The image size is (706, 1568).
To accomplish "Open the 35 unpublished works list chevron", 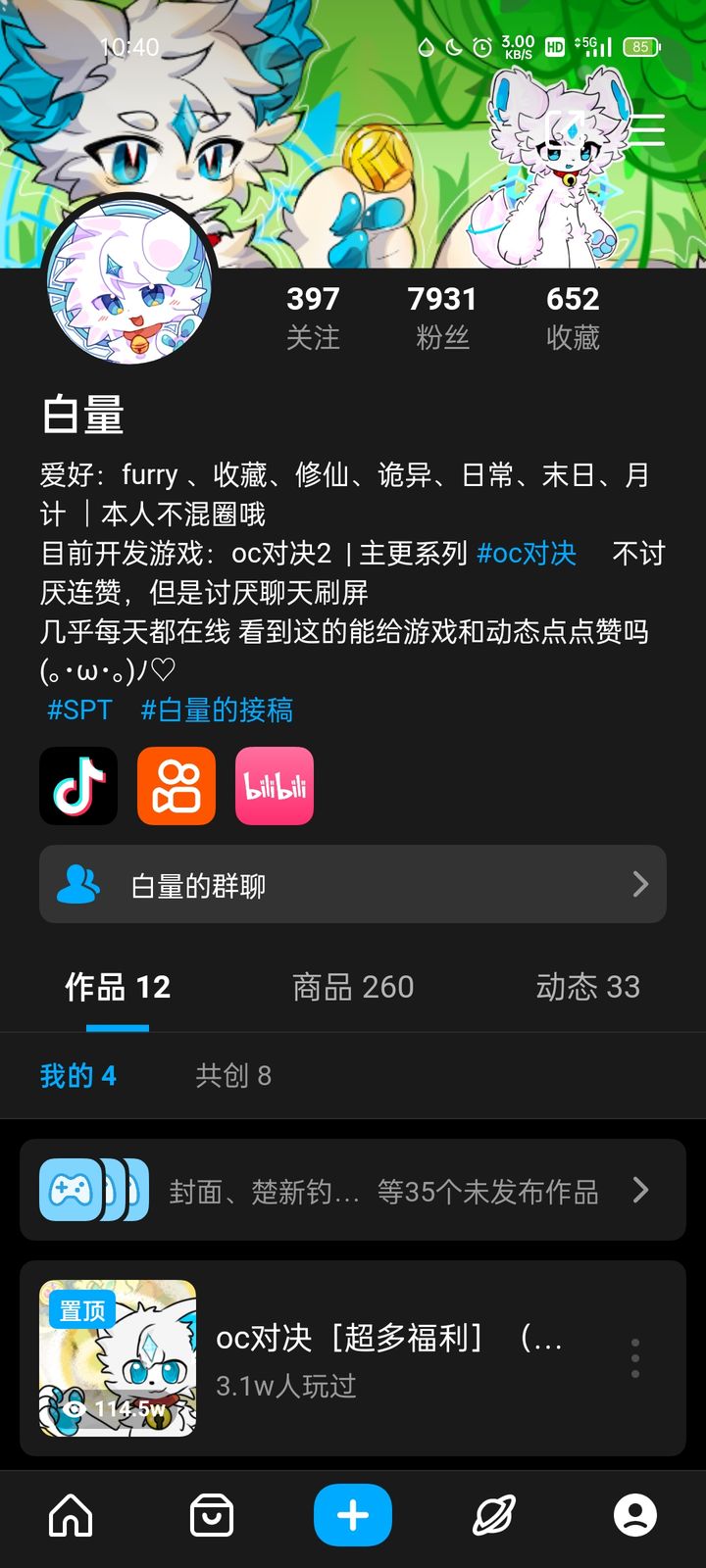I will point(642,1189).
